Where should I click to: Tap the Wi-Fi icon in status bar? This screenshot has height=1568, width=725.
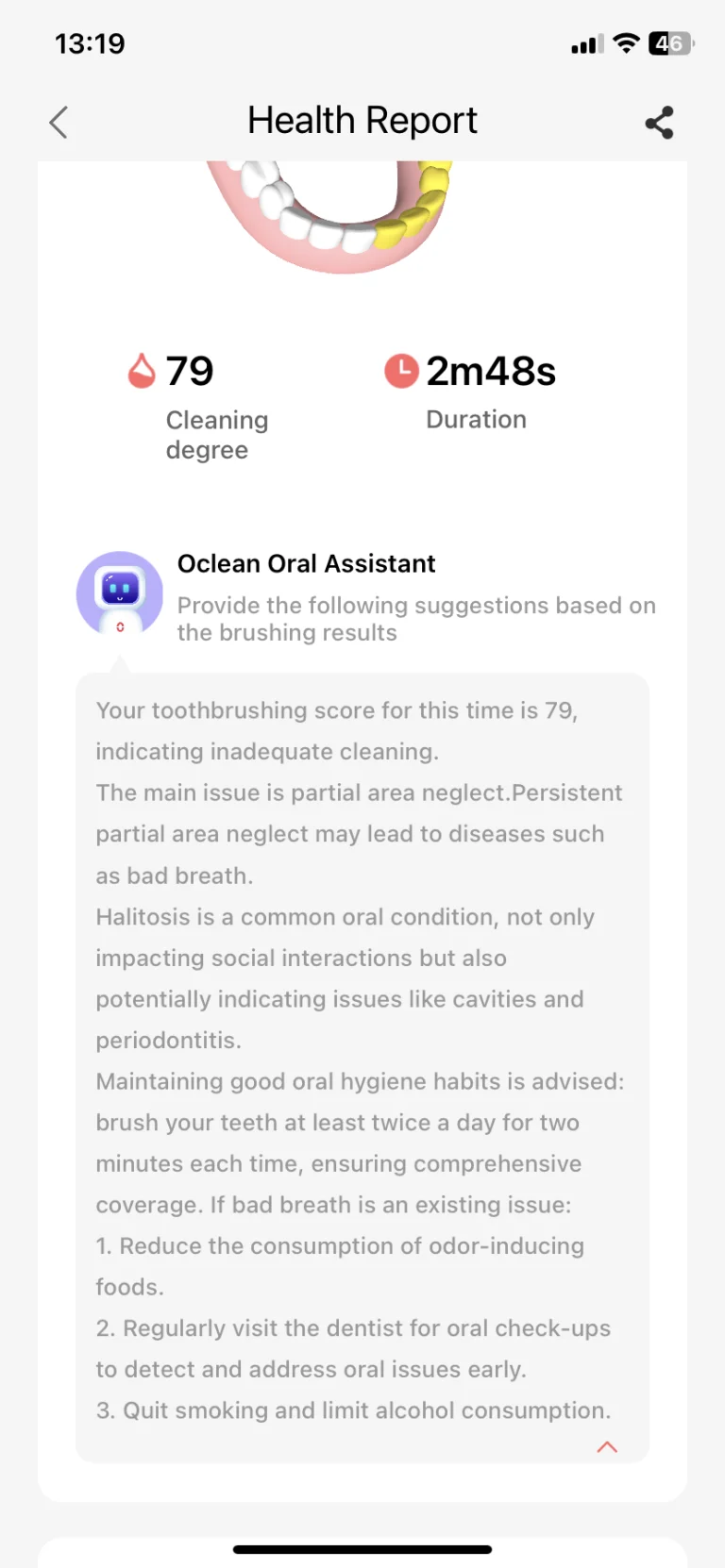(624, 42)
